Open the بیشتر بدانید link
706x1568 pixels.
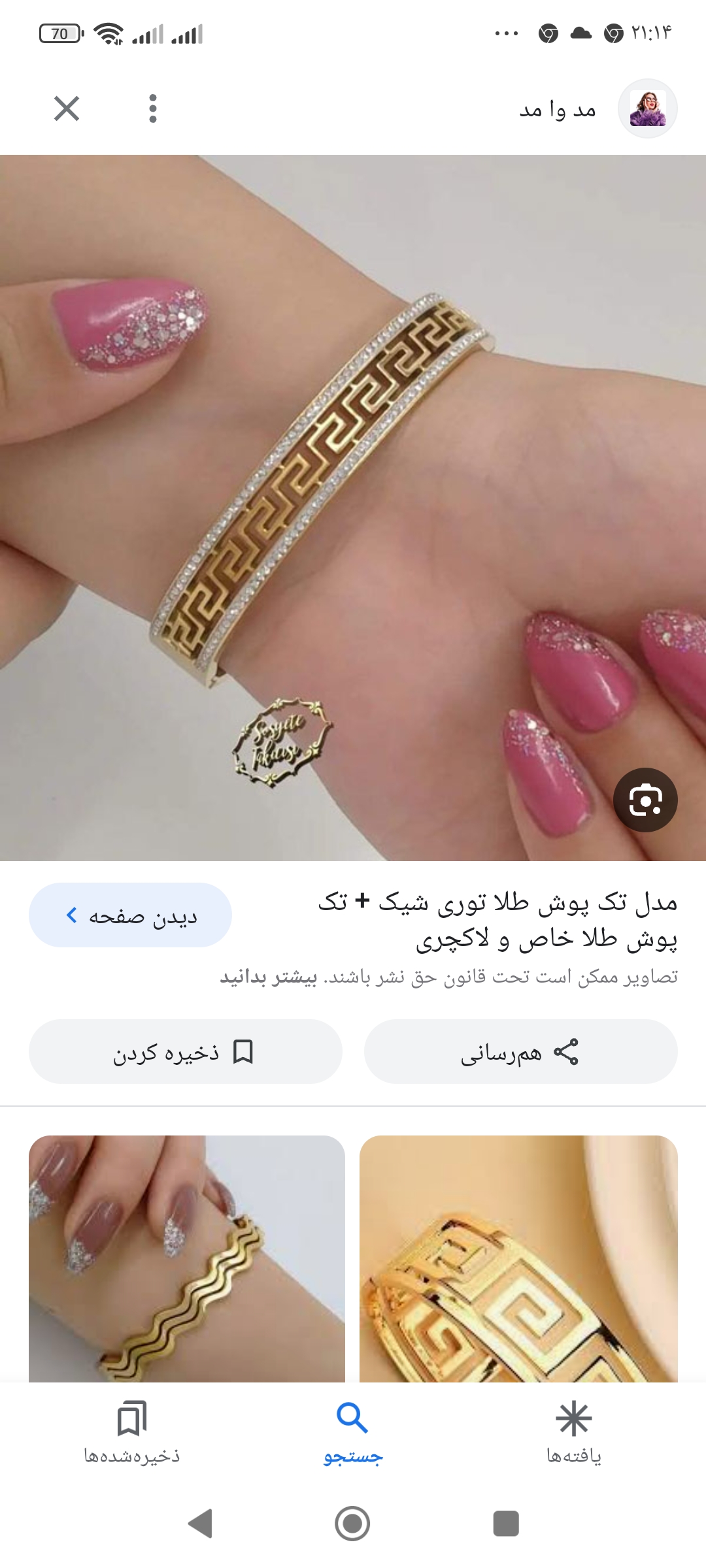coord(269,977)
